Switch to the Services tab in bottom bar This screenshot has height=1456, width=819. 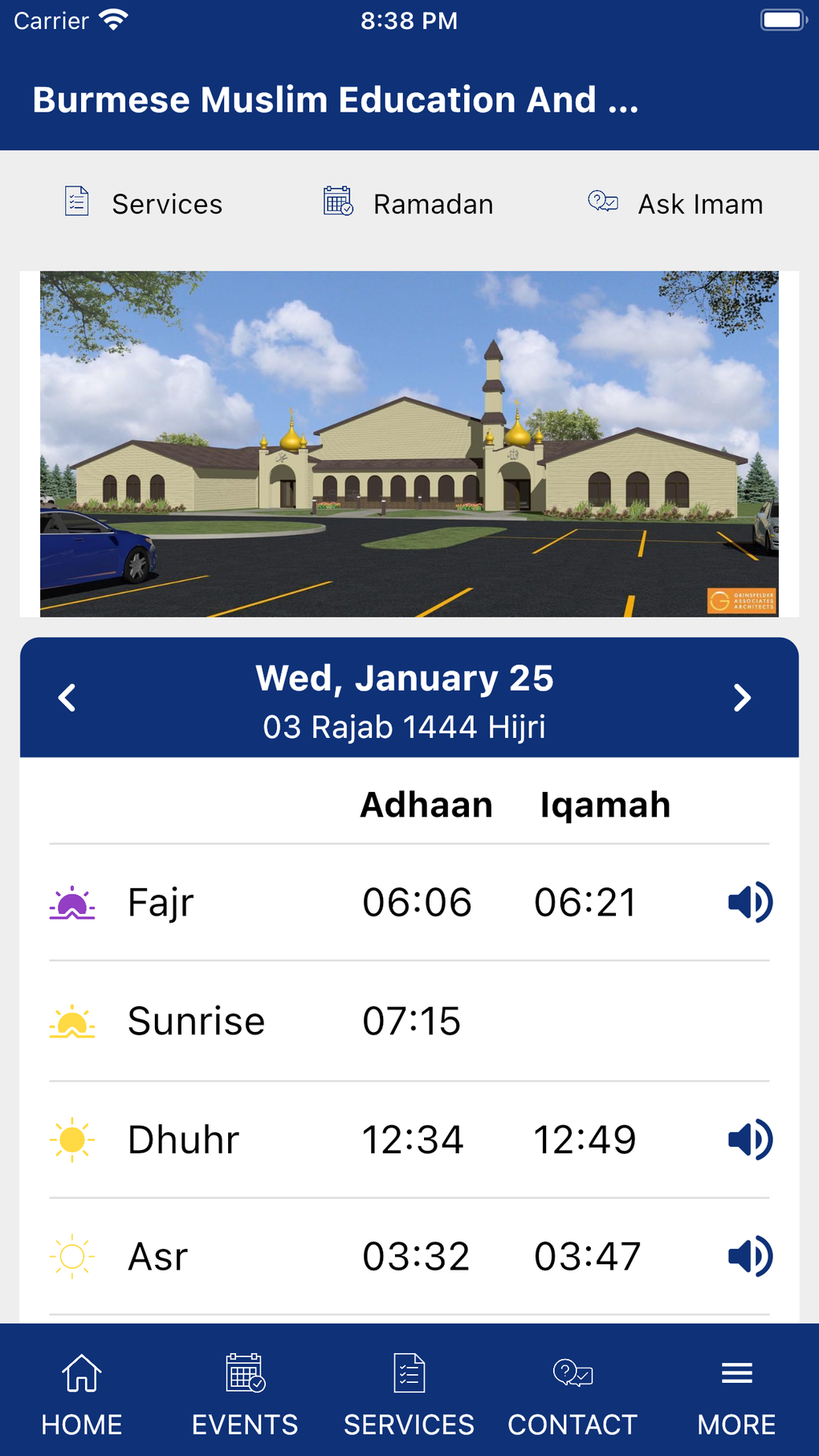tap(409, 1393)
